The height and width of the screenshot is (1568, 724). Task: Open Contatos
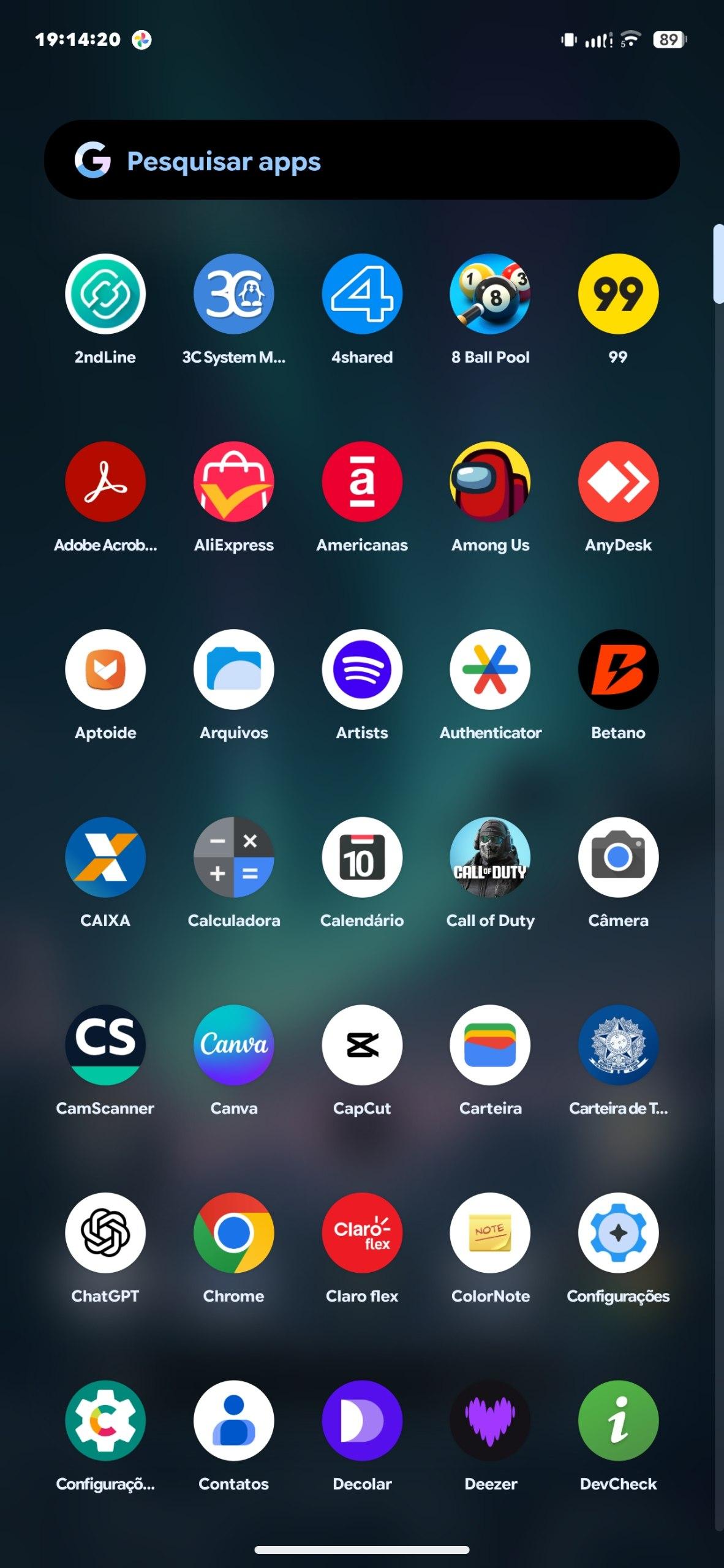234,1421
